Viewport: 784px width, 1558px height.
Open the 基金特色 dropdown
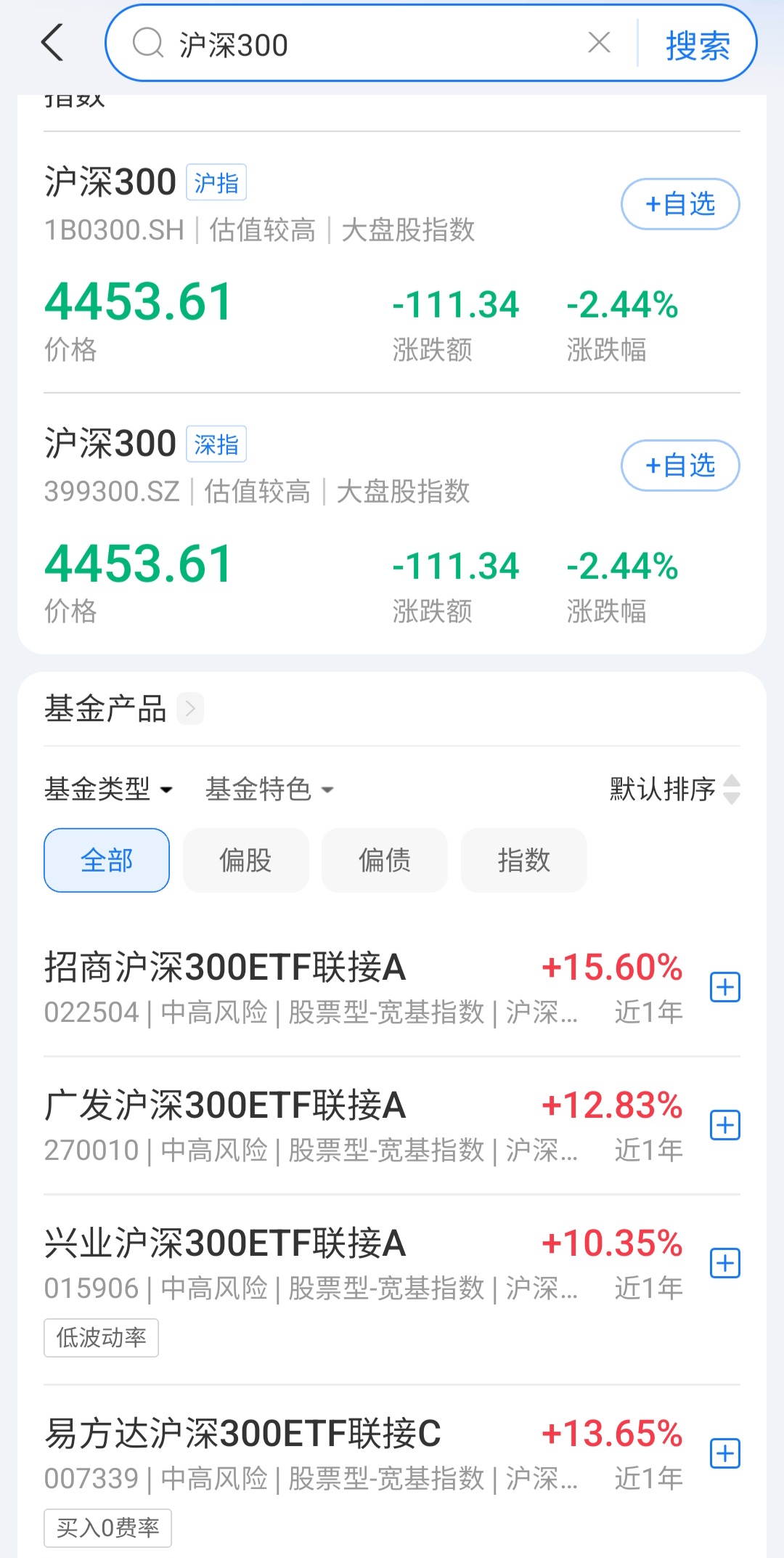pyautogui.click(x=269, y=789)
